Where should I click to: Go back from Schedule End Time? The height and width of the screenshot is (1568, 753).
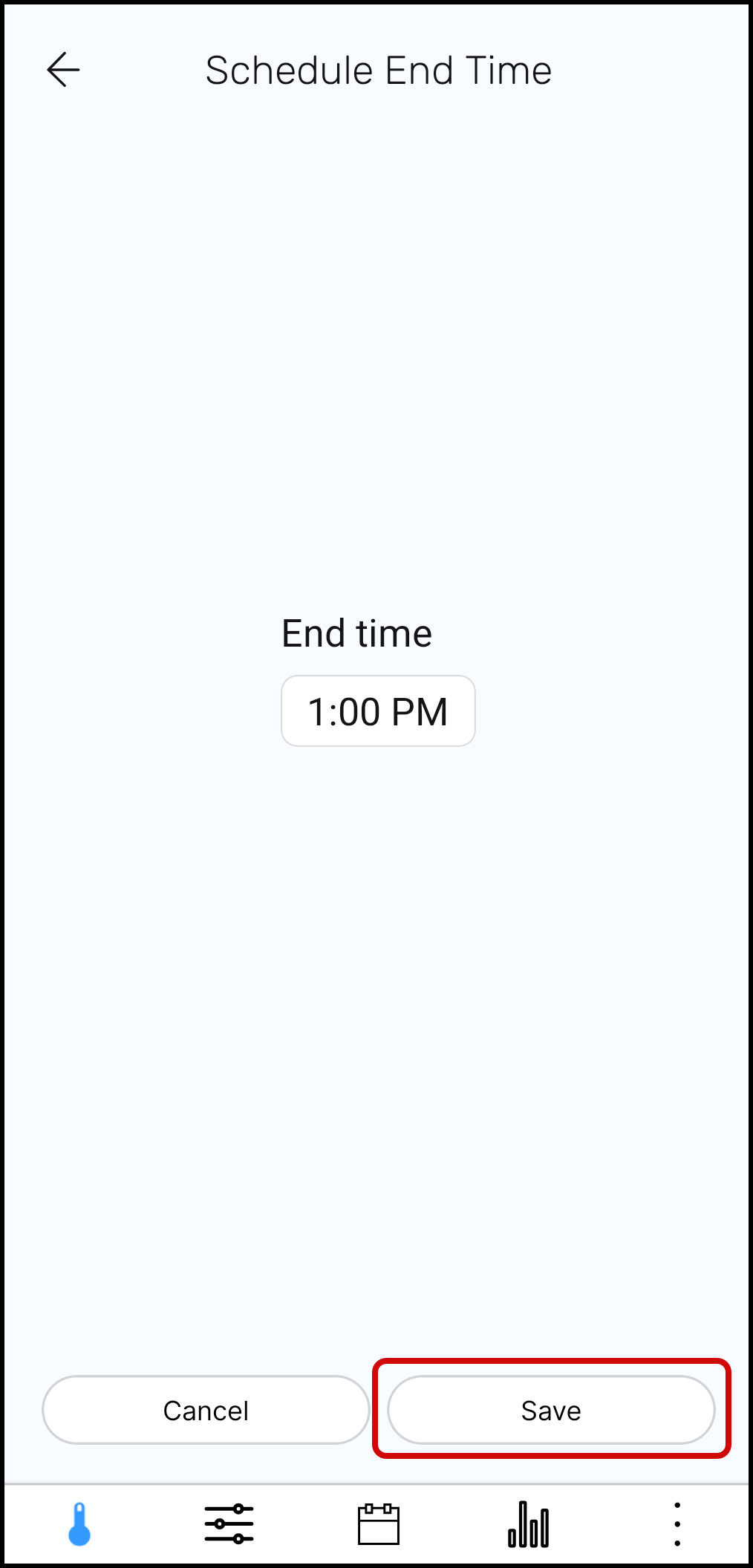(x=63, y=71)
